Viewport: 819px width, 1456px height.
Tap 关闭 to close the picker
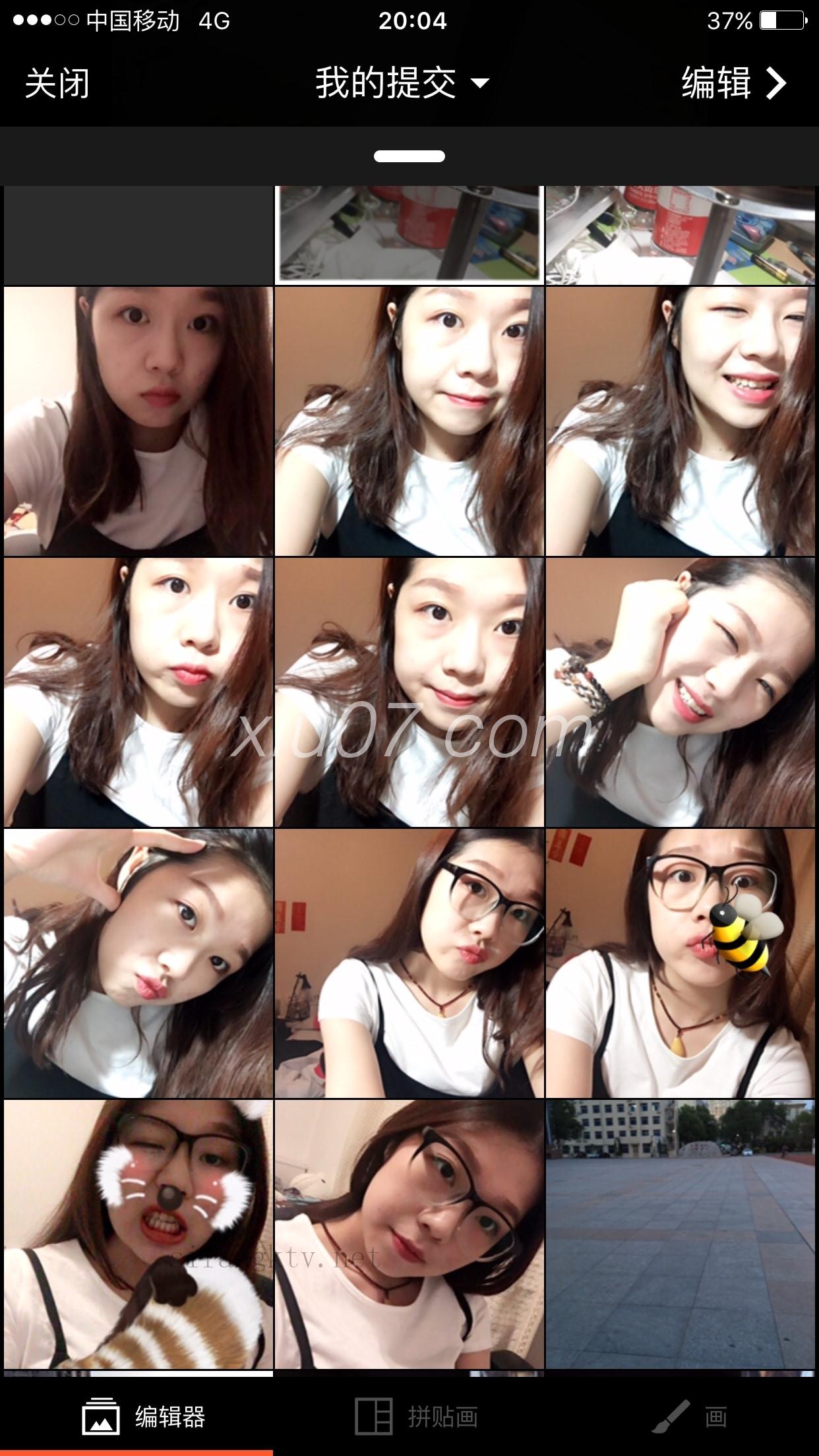coord(57,84)
